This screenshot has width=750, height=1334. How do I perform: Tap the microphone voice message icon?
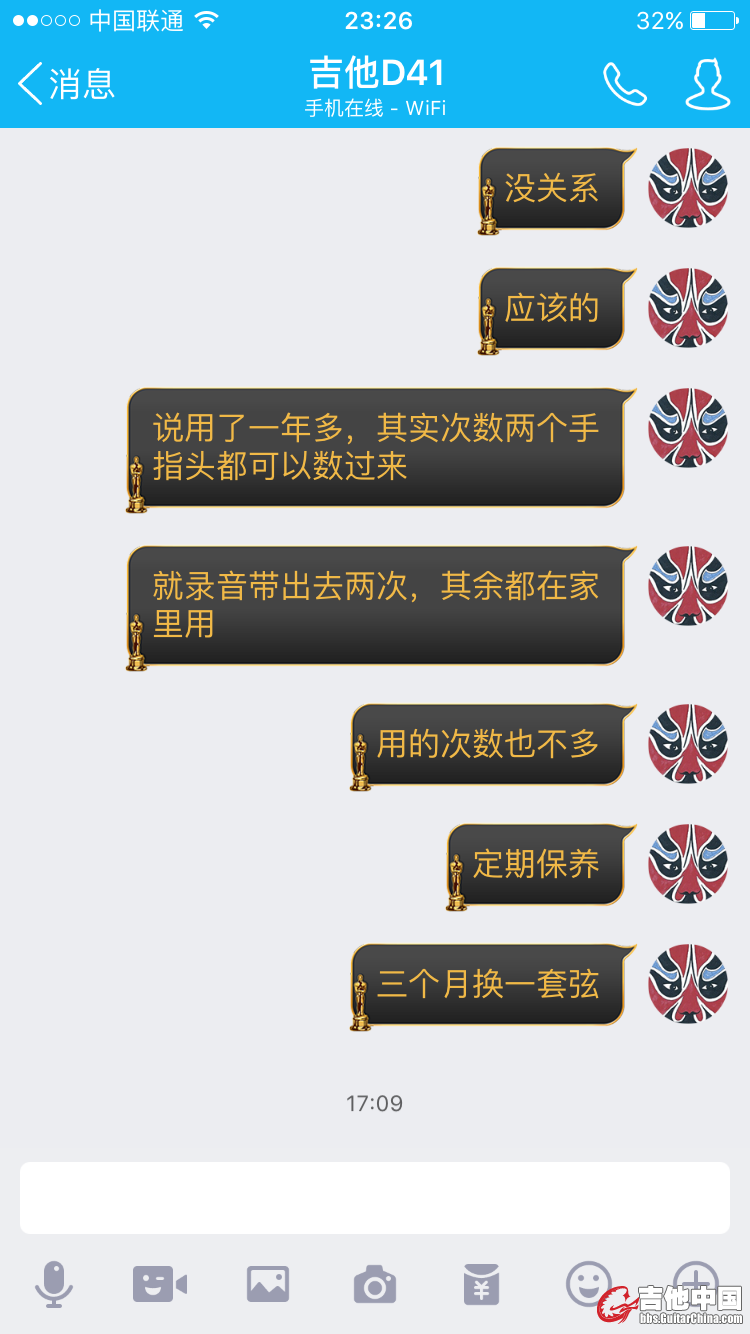tap(54, 1283)
